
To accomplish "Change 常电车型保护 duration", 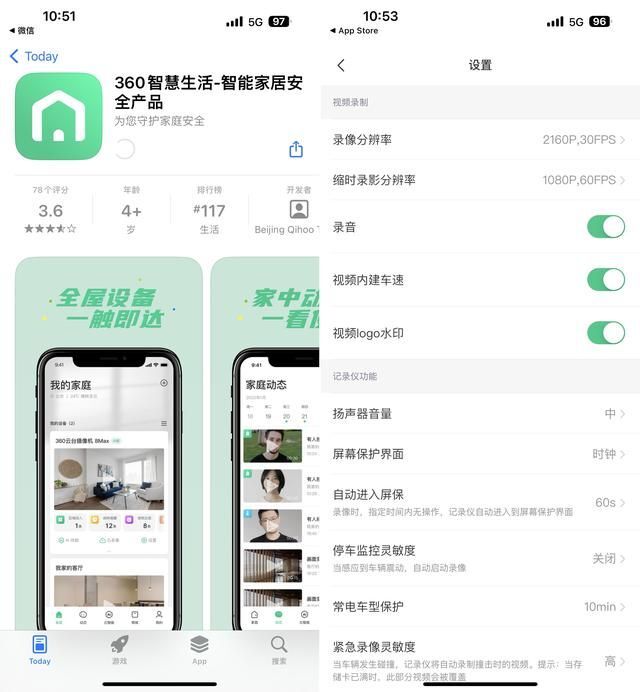I will coord(480,606).
